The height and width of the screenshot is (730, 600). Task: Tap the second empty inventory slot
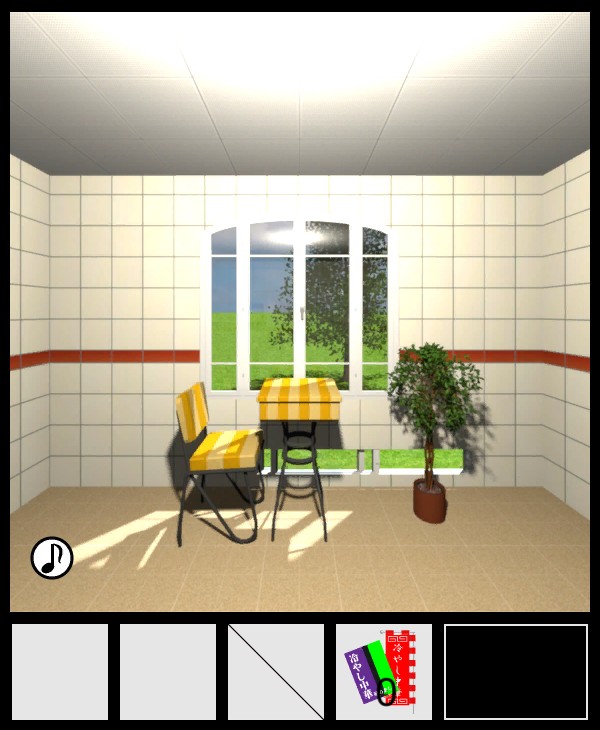pos(168,671)
